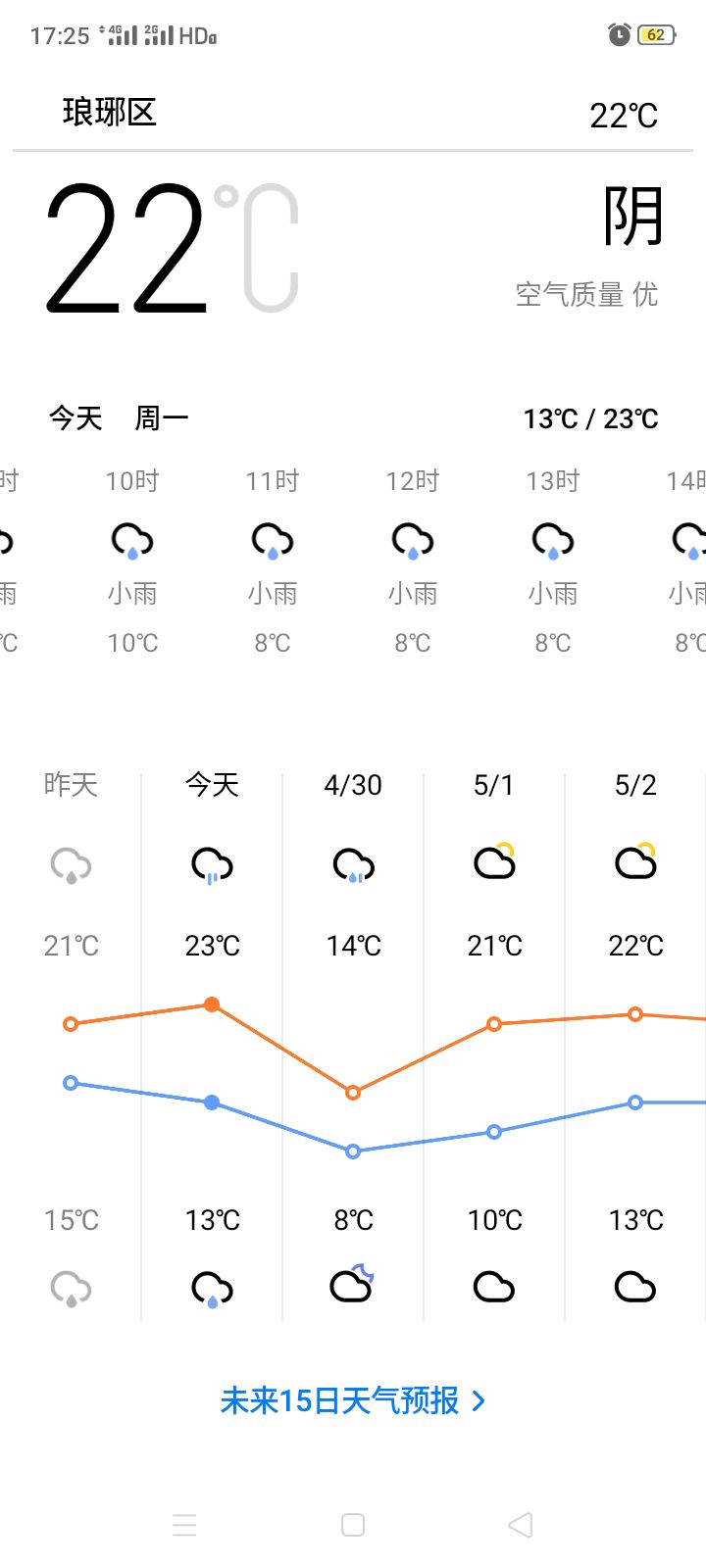
Task: Go back with the system back button
Action: [521, 1525]
